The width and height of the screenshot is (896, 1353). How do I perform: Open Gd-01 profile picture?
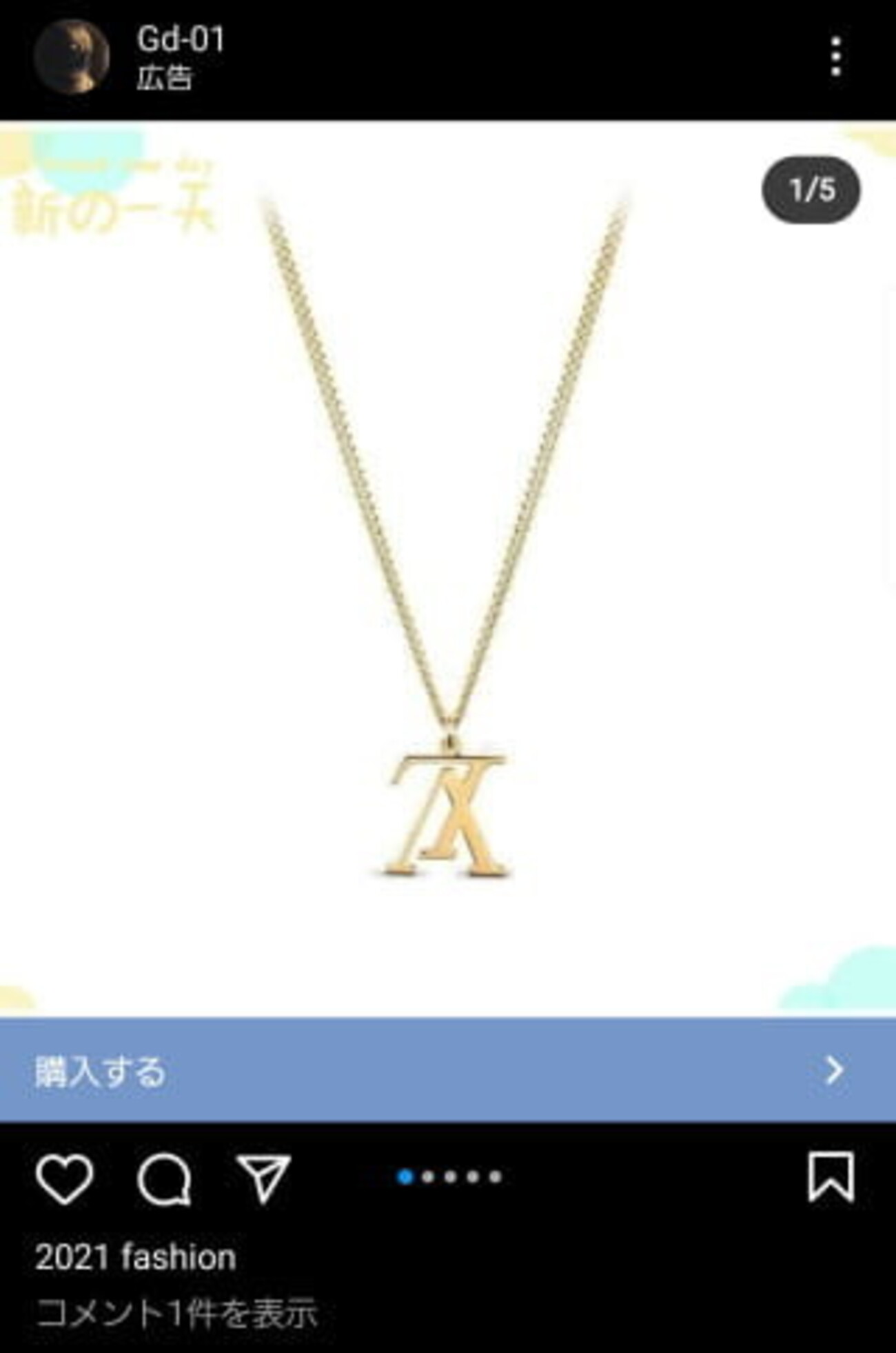coord(72,57)
